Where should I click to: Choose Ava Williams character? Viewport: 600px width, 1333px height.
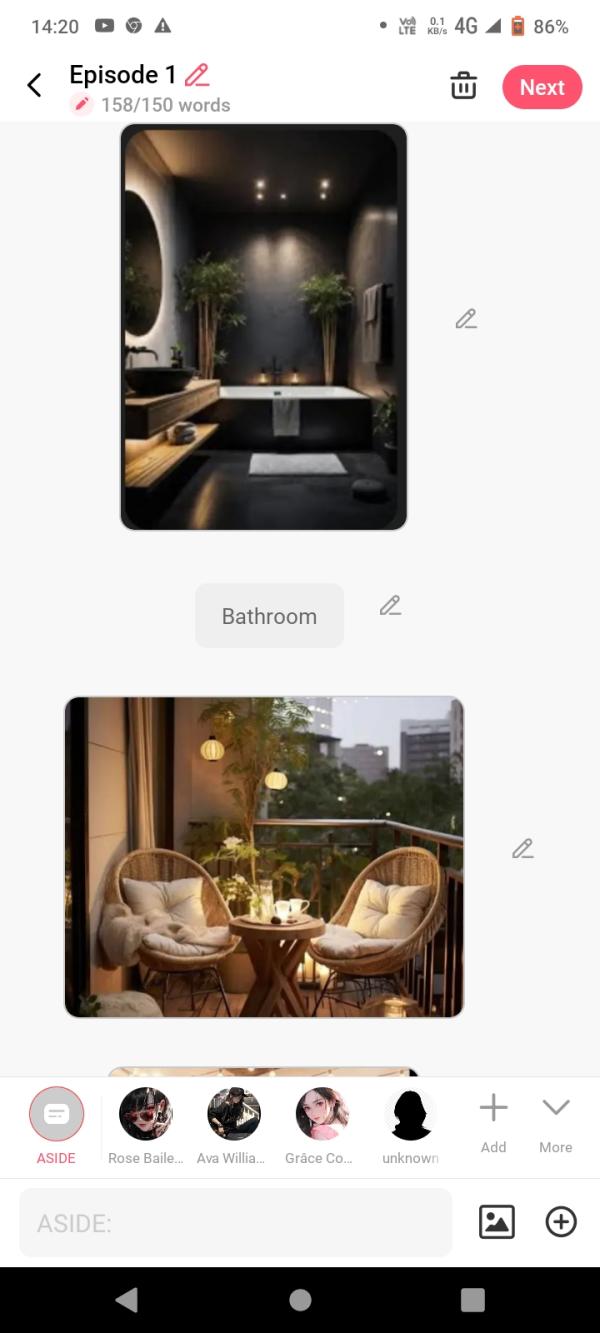tap(233, 1114)
